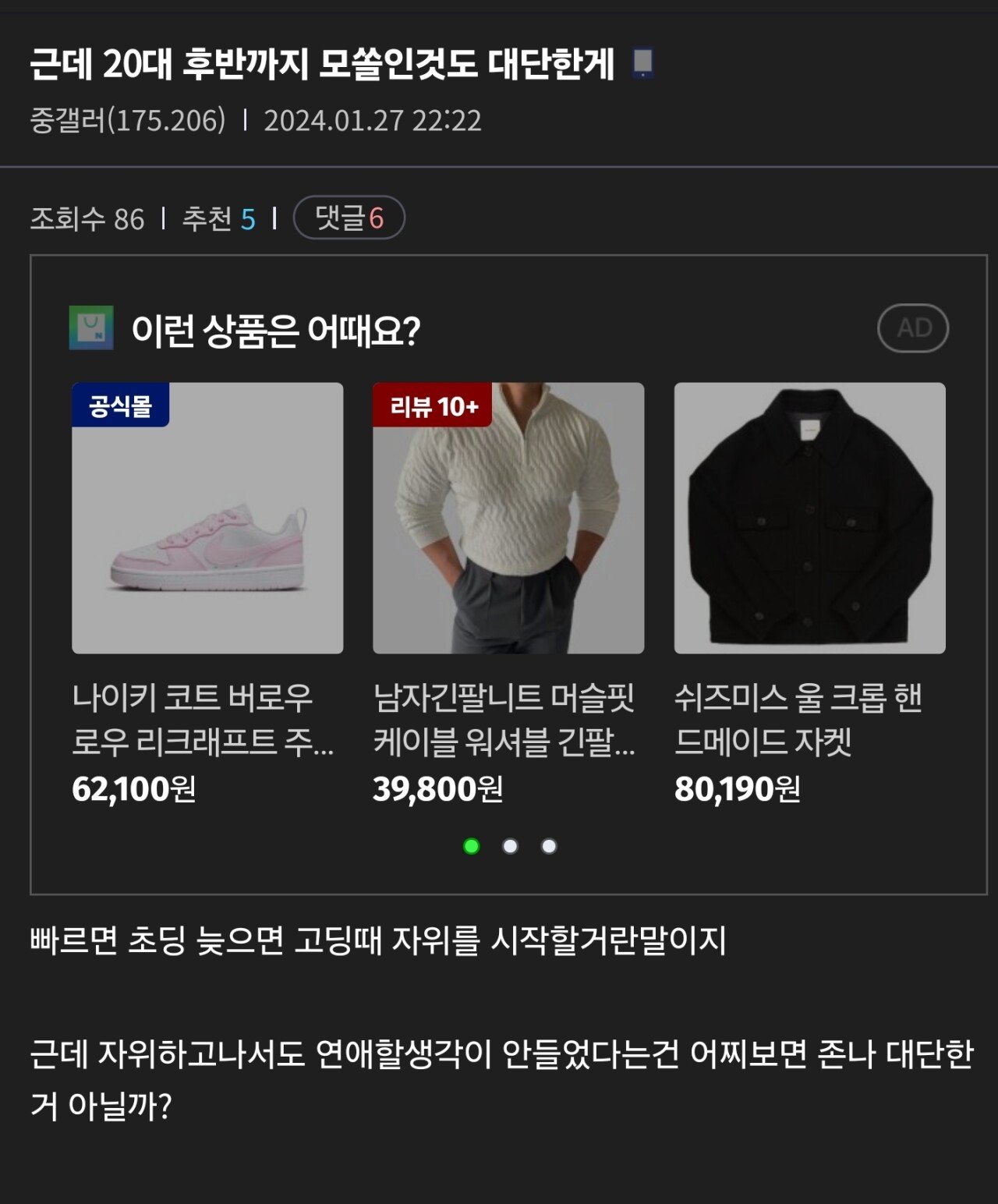
Task: View the 남자긴팔니트 머슬핏 knit product
Action: [508, 518]
